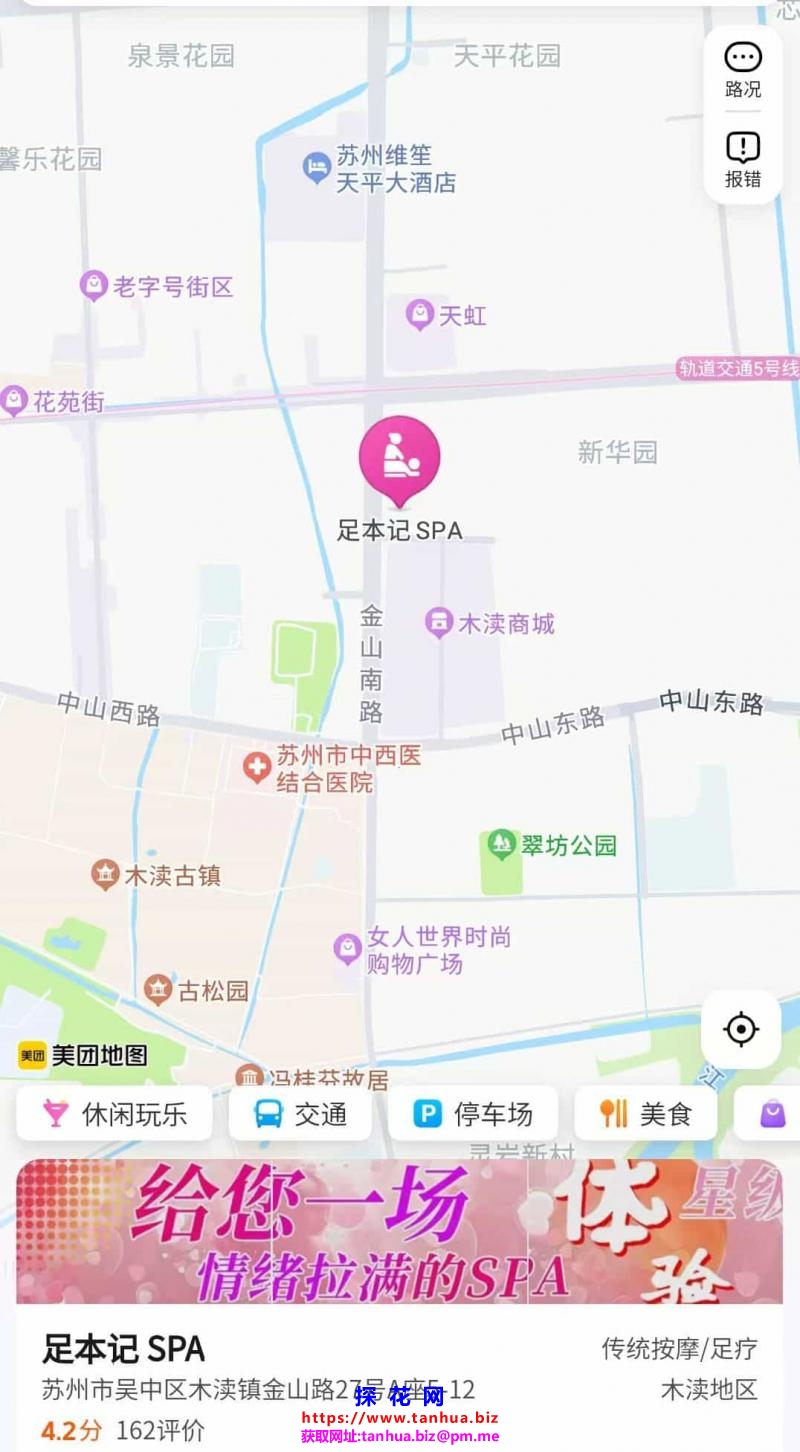Select the 木渎商城 marker on the map
Viewport: 800px width, 1452px height.
[x=439, y=623]
